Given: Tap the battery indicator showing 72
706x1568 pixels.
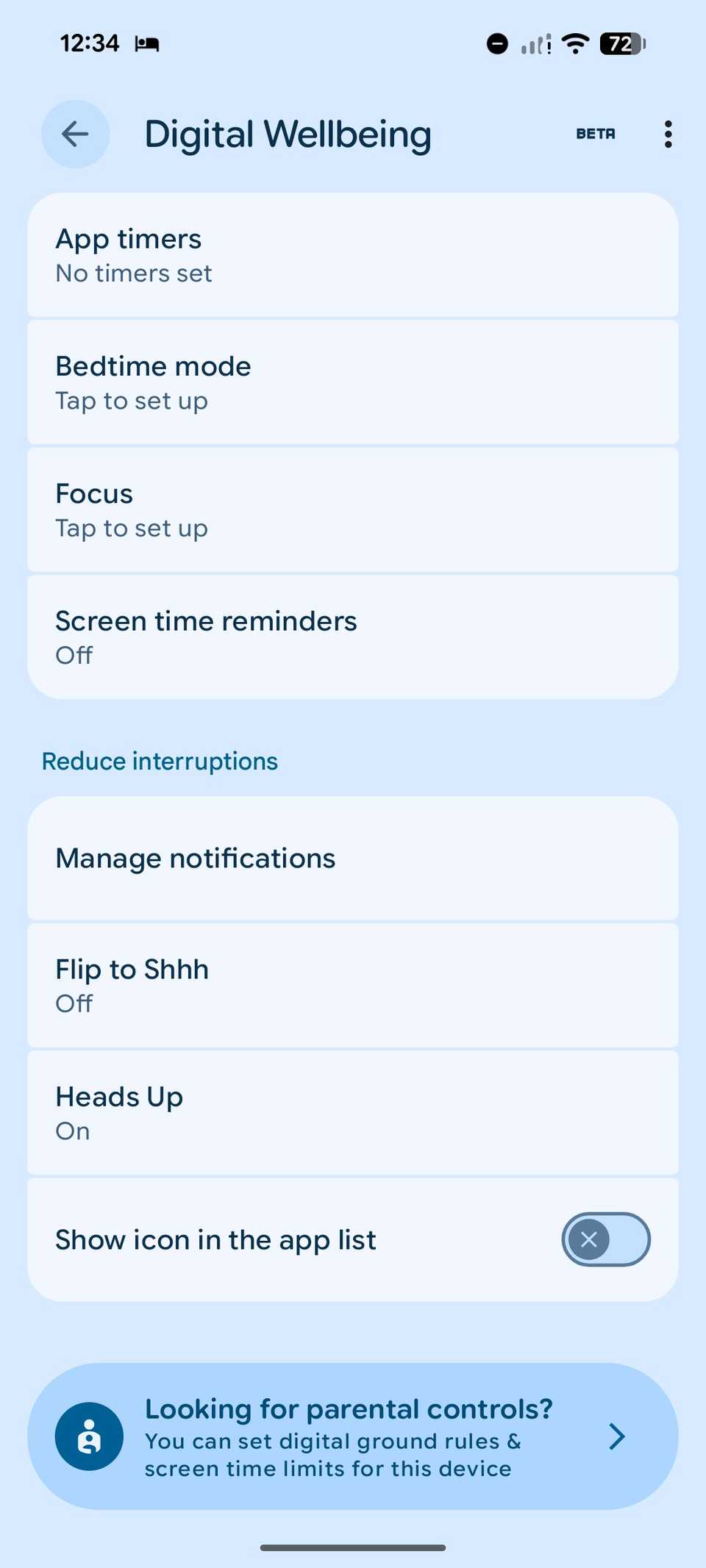Looking at the screenshot, I should coord(621,44).
